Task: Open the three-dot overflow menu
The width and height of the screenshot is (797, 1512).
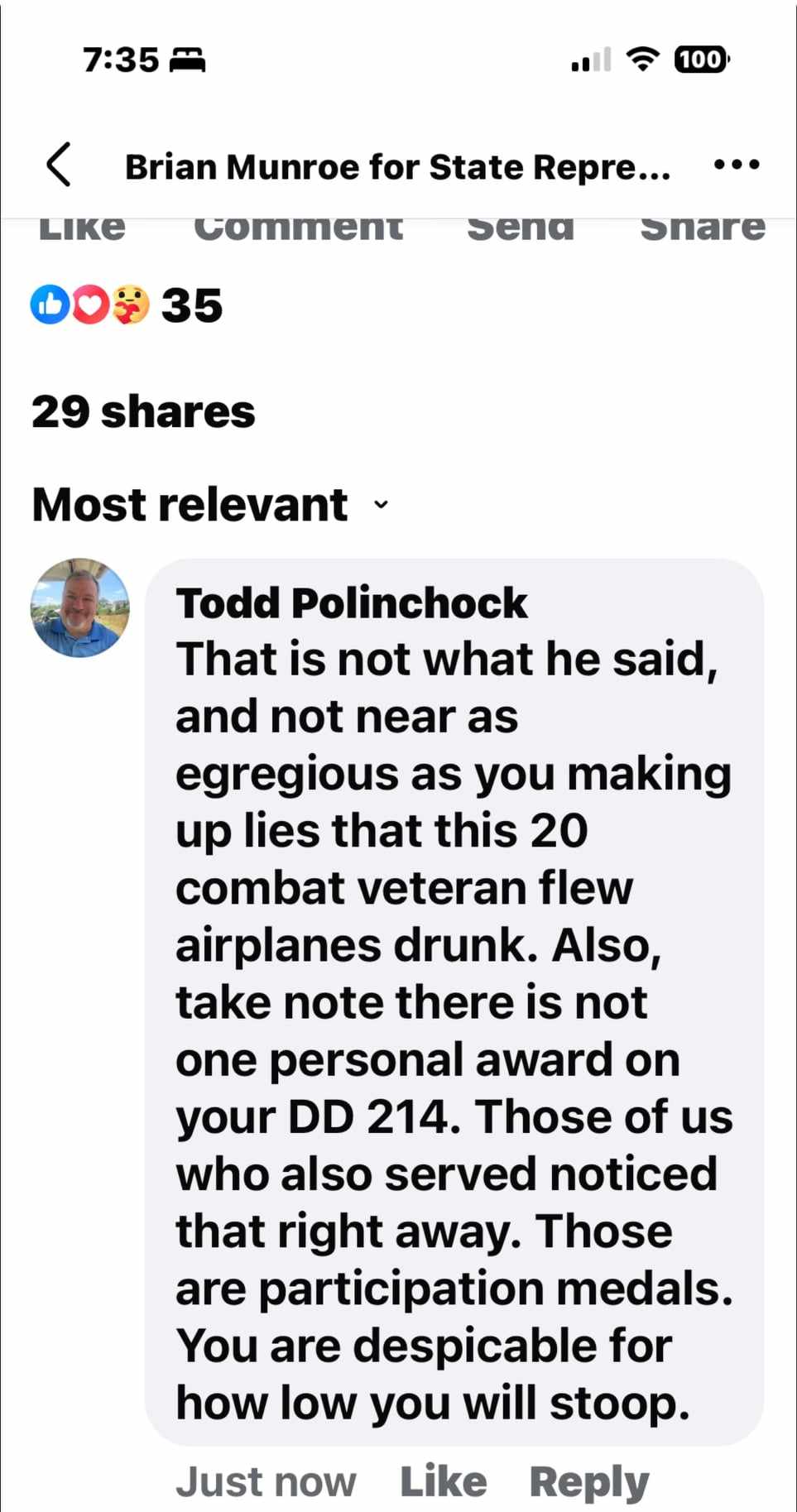Action: point(736,165)
